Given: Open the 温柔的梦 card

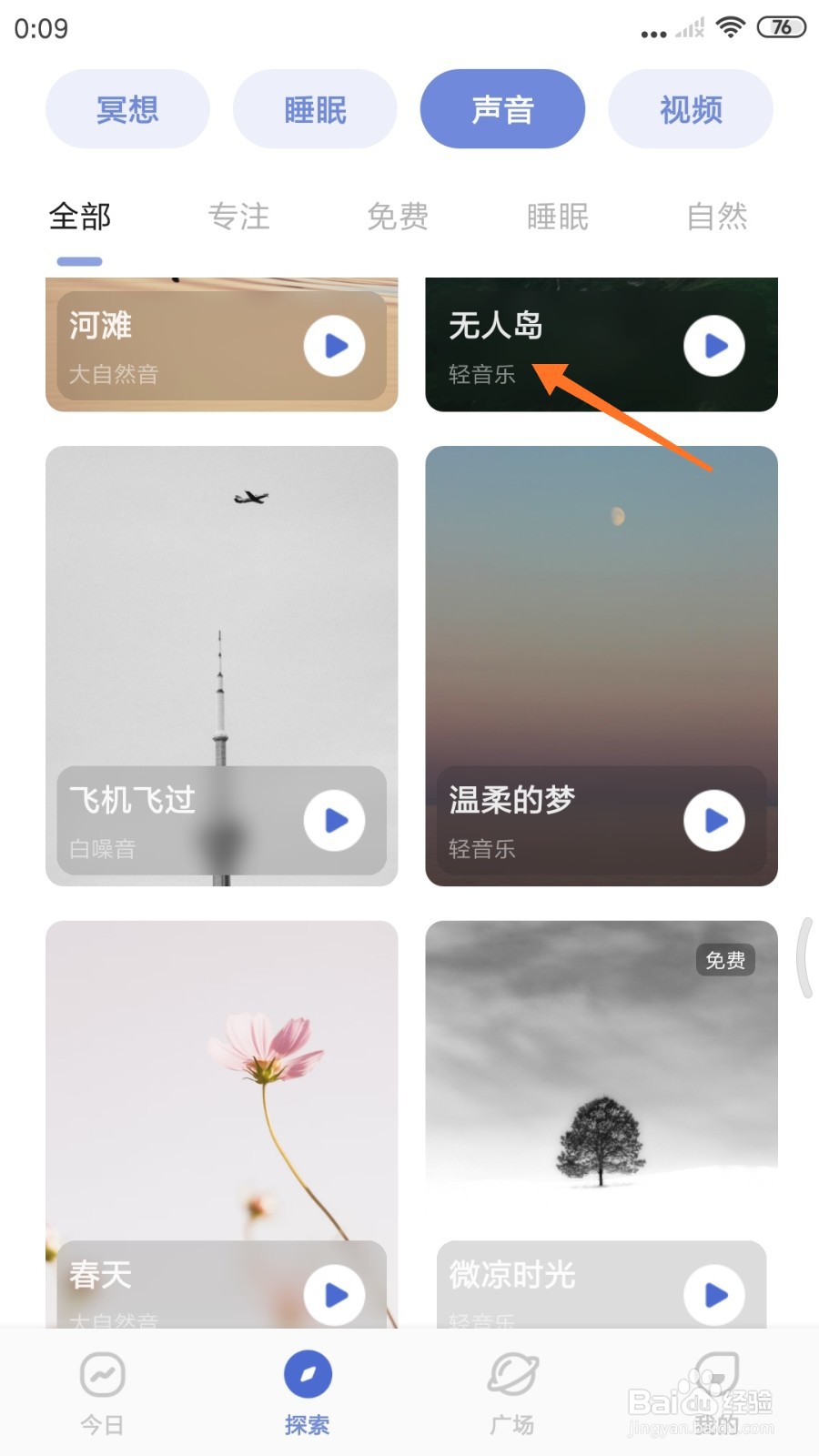Looking at the screenshot, I should (x=602, y=666).
